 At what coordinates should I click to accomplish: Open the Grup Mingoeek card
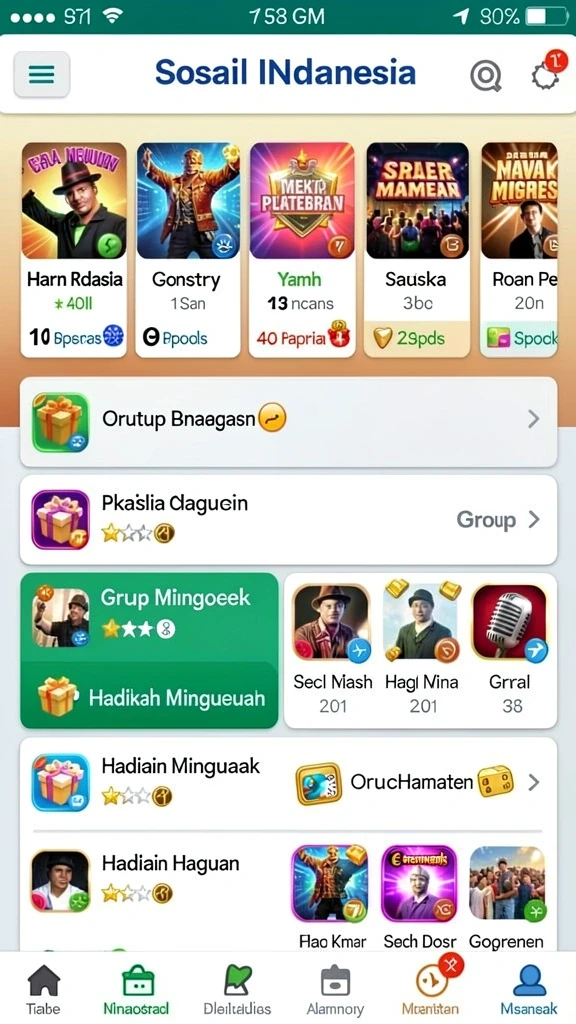[x=150, y=616]
